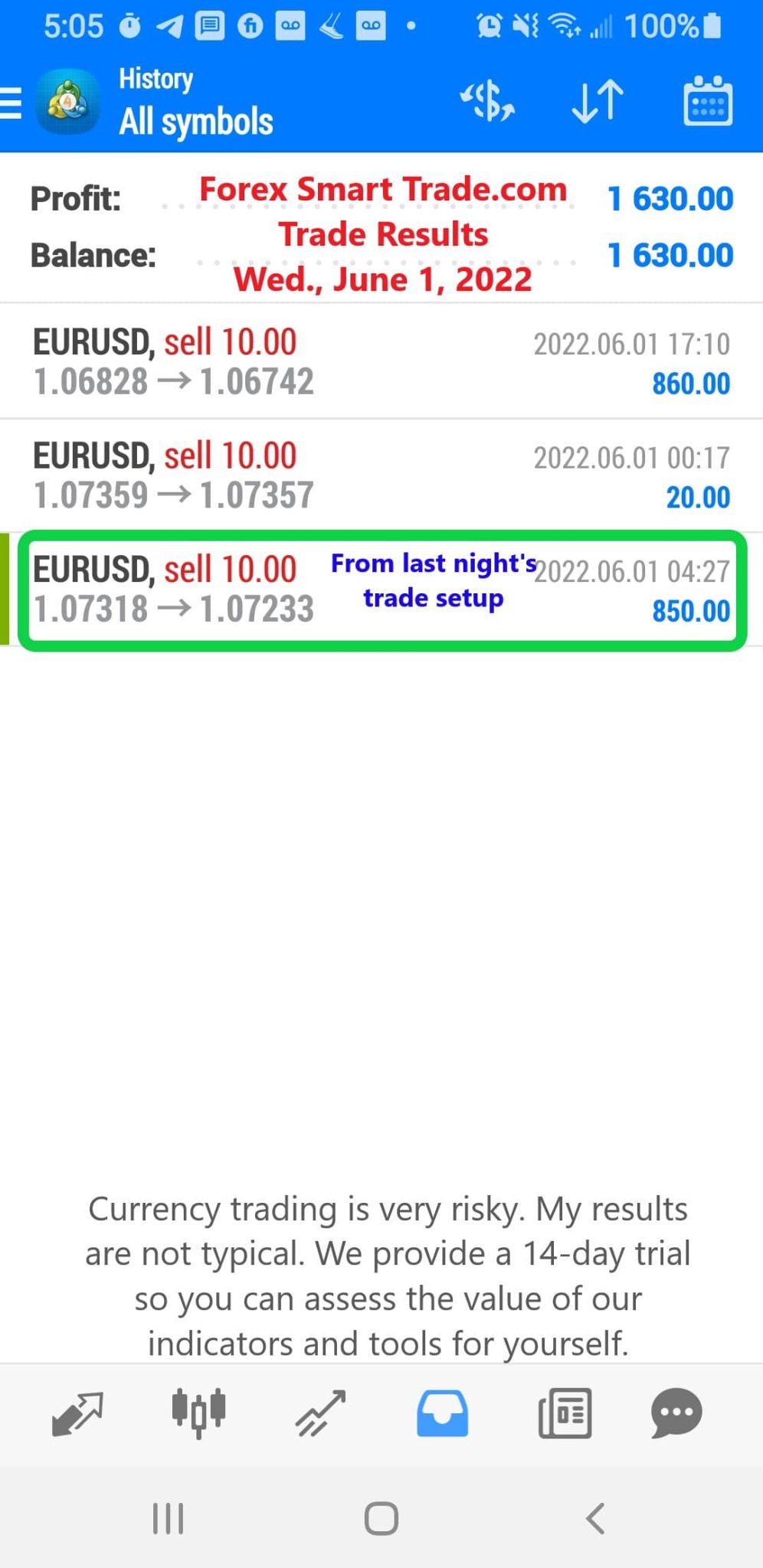Open the EURUSD trade closed at 1.06742
Viewport: 763px width, 1568px height.
(x=381, y=362)
